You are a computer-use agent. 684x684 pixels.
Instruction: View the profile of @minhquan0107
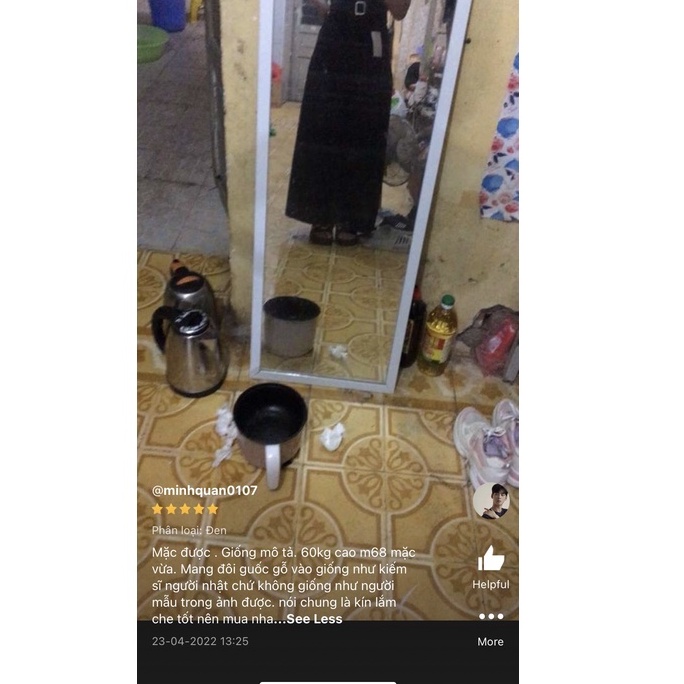point(204,490)
